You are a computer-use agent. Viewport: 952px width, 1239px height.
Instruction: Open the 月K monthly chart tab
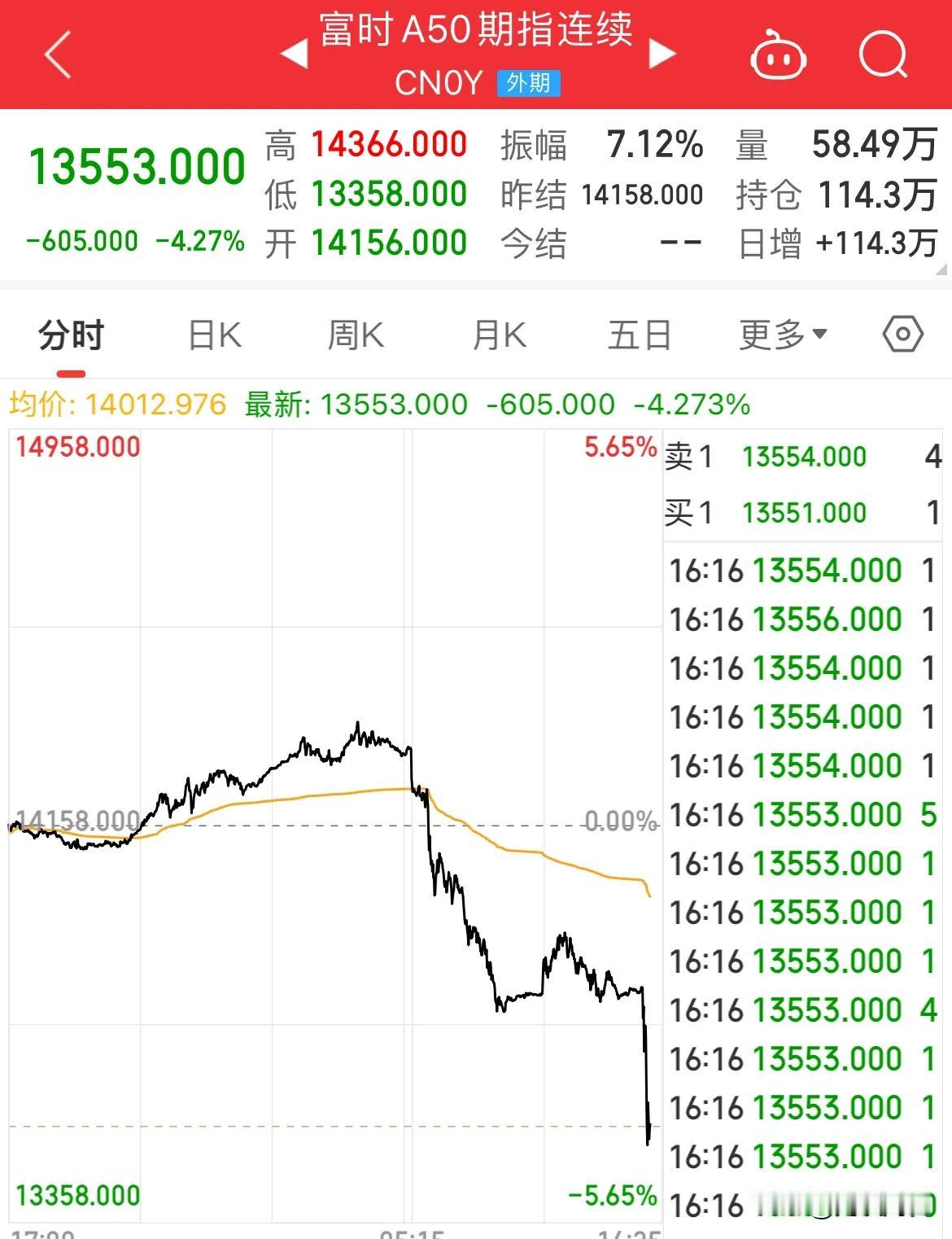pos(498,334)
